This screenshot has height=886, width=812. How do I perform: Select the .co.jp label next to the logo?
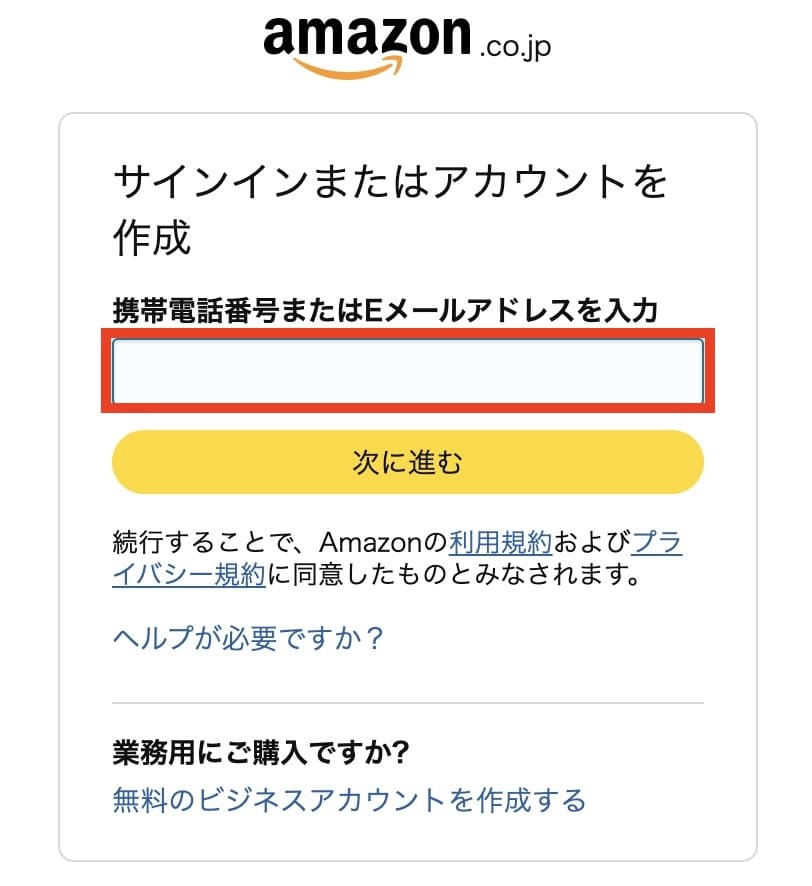513,45
